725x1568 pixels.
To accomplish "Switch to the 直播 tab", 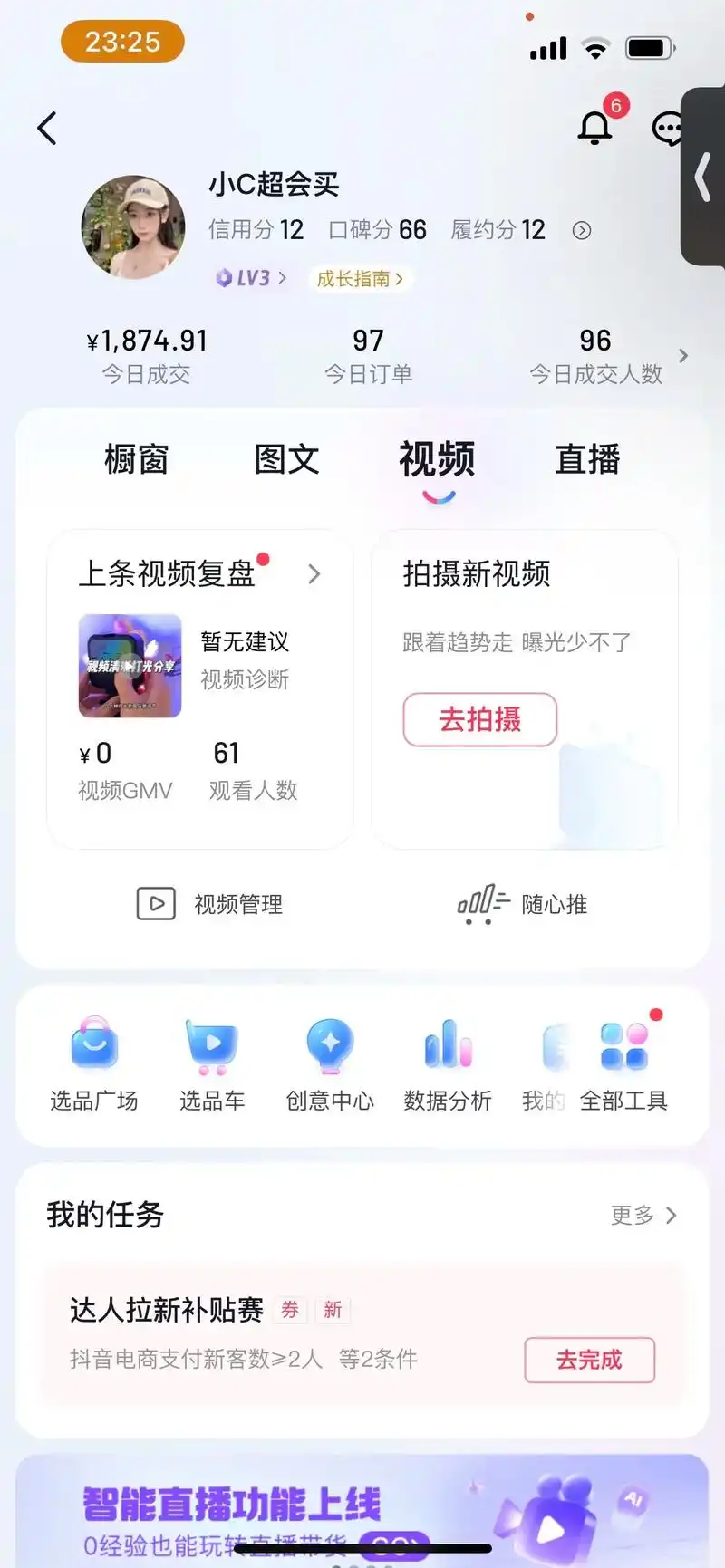I will 587,459.
